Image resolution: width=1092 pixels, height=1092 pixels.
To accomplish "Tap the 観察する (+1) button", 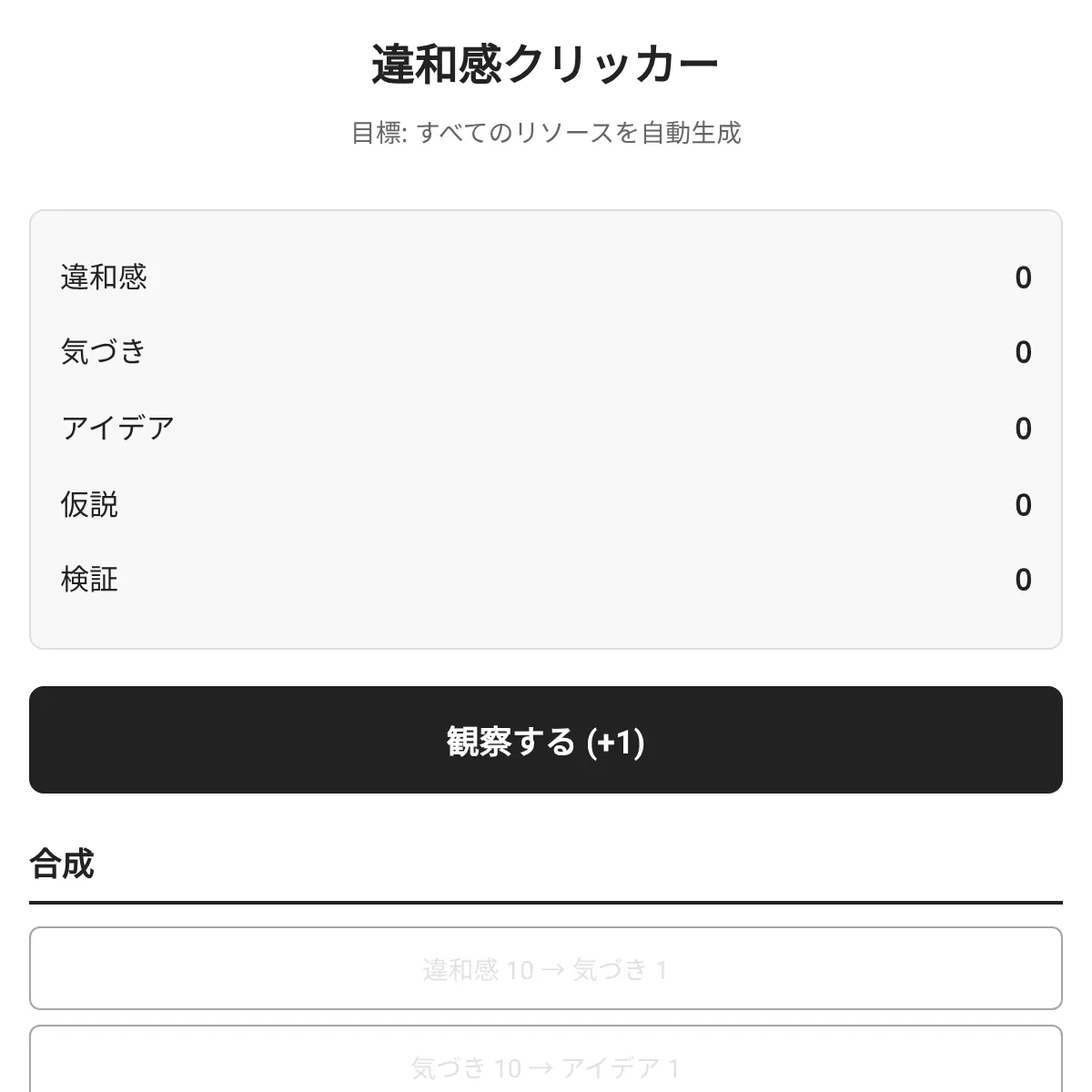I will pyautogui.click(x=546, y=740).
